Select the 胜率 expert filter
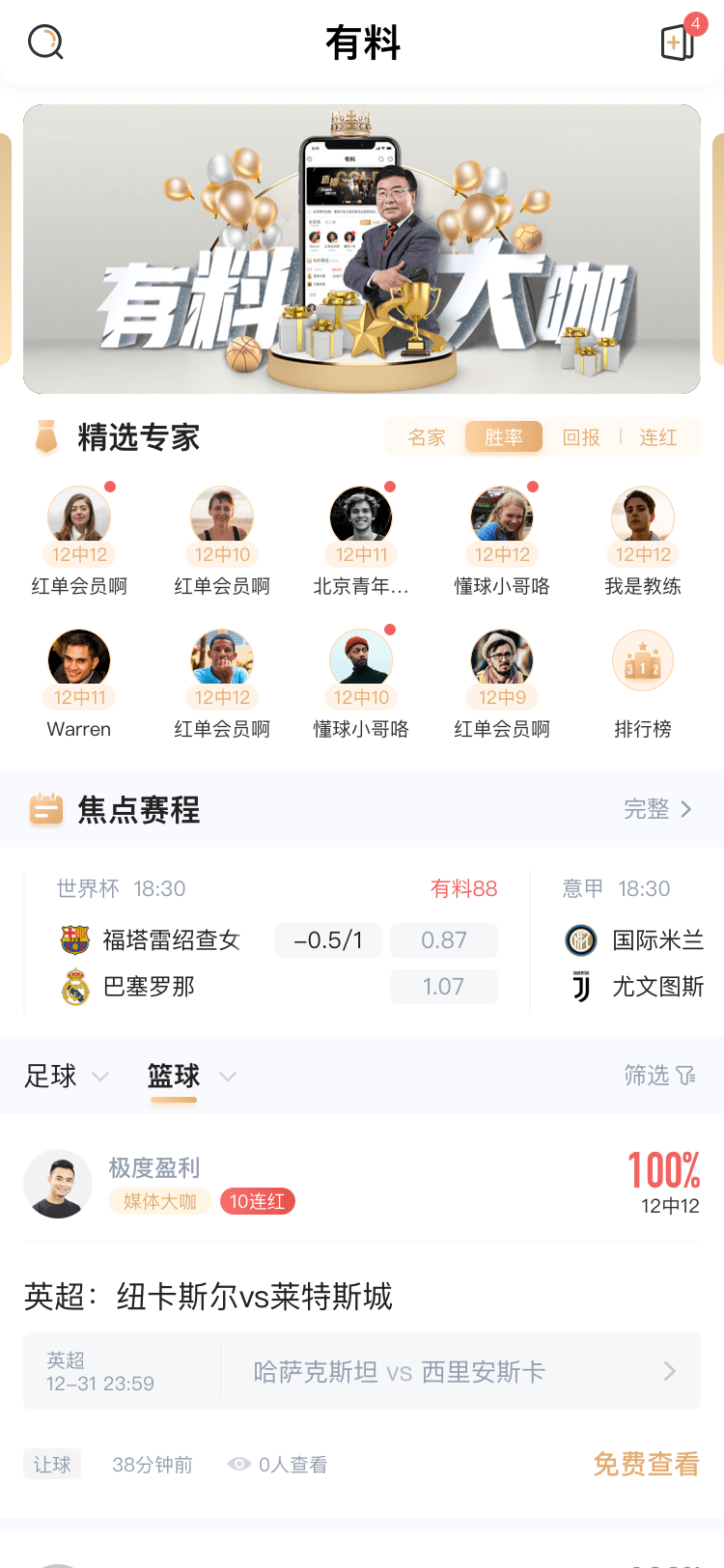Viewport: 724px width, 1568px height. (x=503, y=437)
